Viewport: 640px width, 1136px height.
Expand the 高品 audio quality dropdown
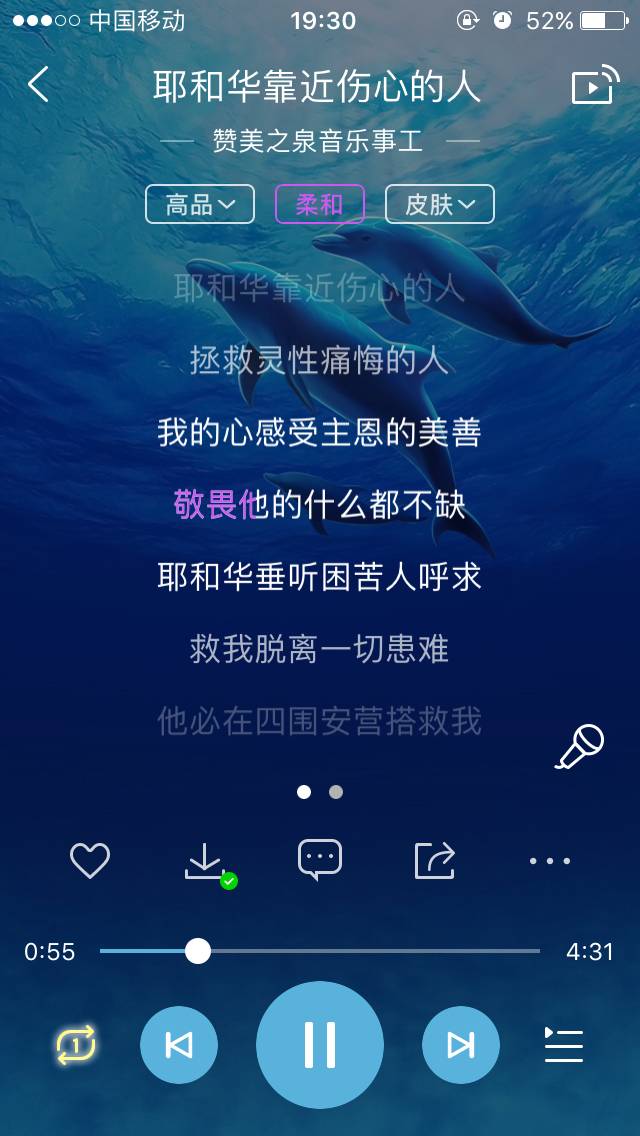pyautogui.click(x=202, y=205)
